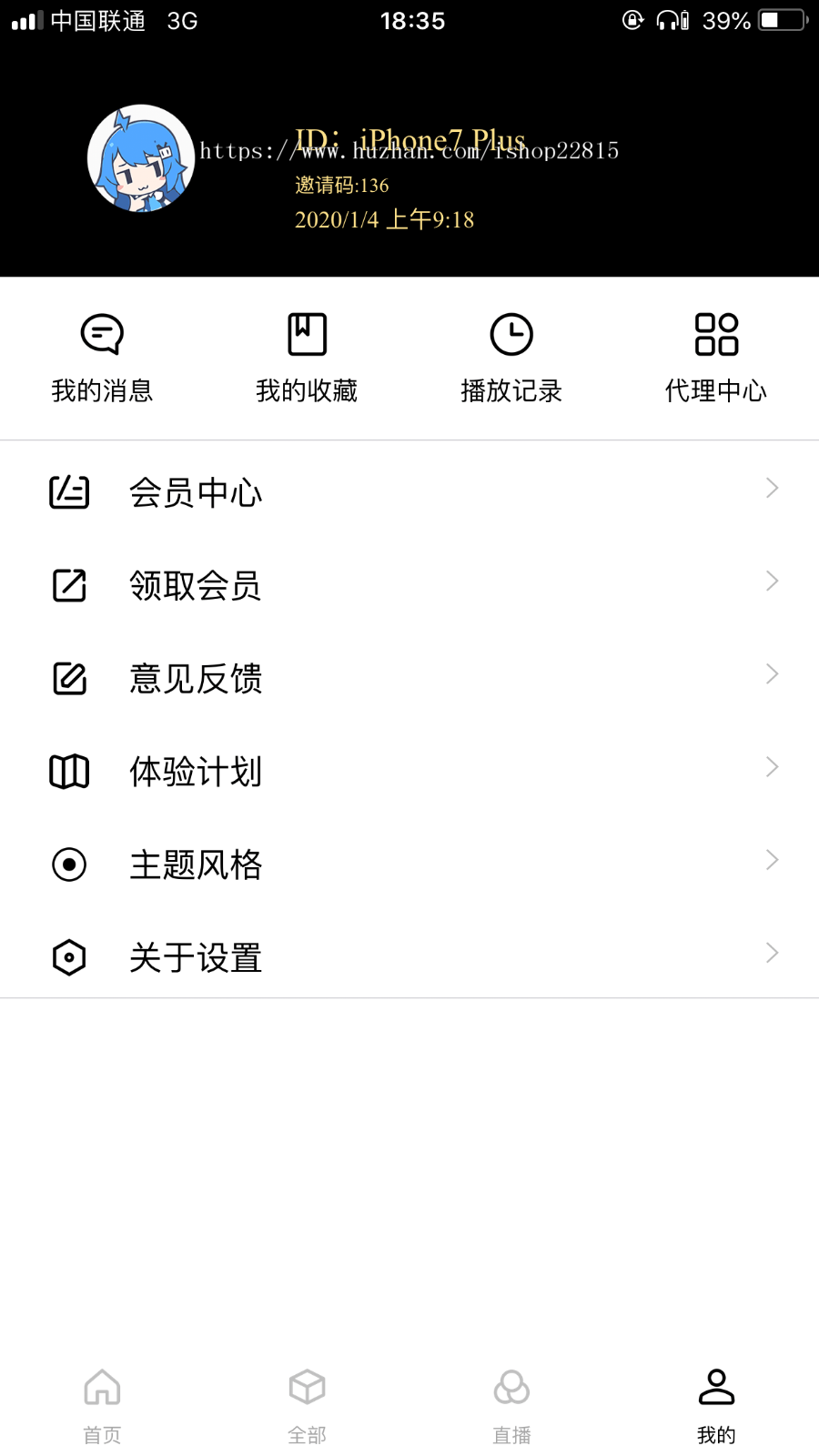Expand 关于设置 via its chevron arrow

click(772, 953)
